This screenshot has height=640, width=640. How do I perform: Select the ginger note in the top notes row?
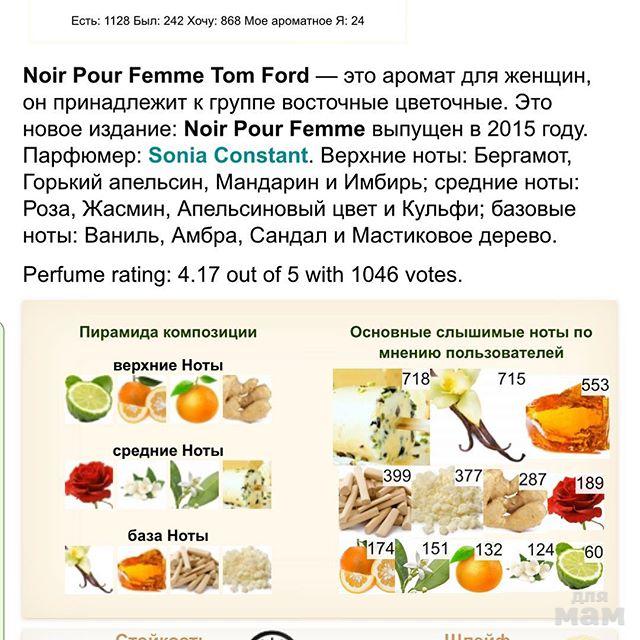tap(245, 399)
